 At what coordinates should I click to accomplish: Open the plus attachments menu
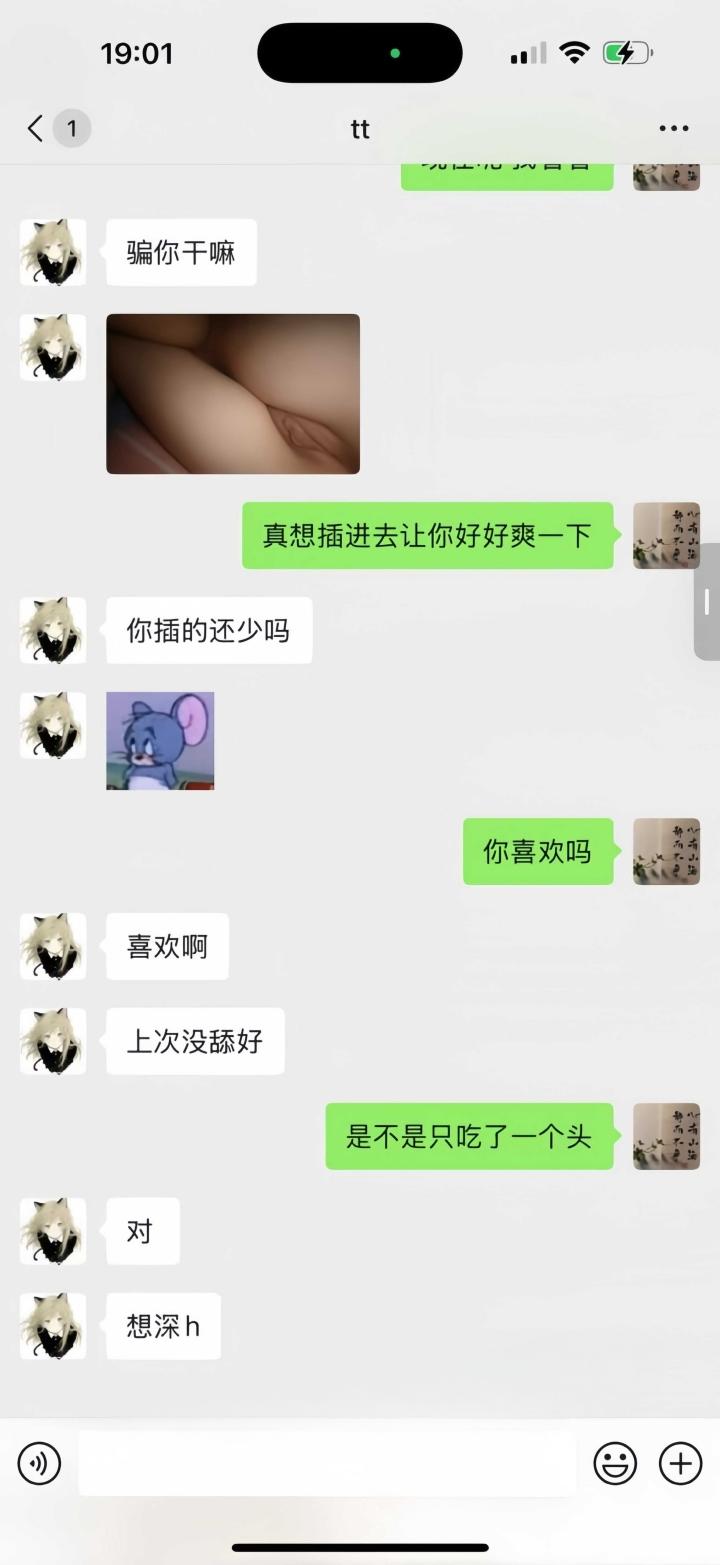[x=680, y=1463]
